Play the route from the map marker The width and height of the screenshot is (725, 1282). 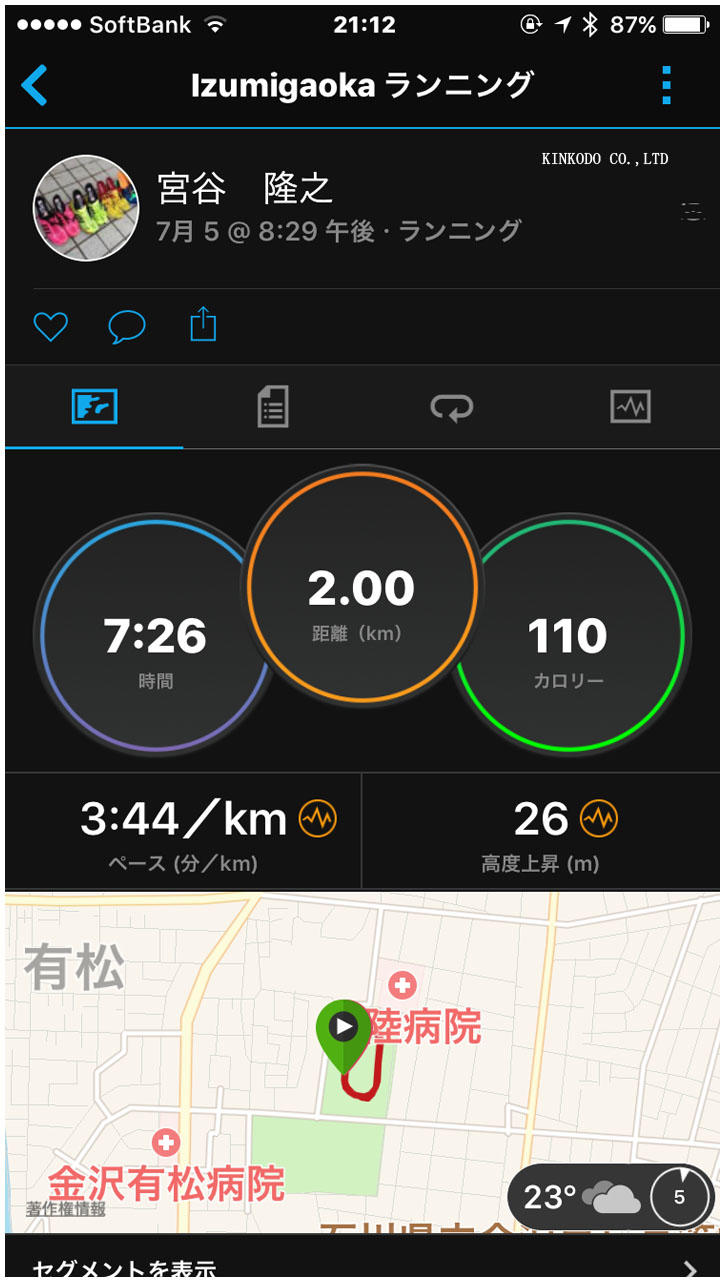click(x=343, y=1027)
